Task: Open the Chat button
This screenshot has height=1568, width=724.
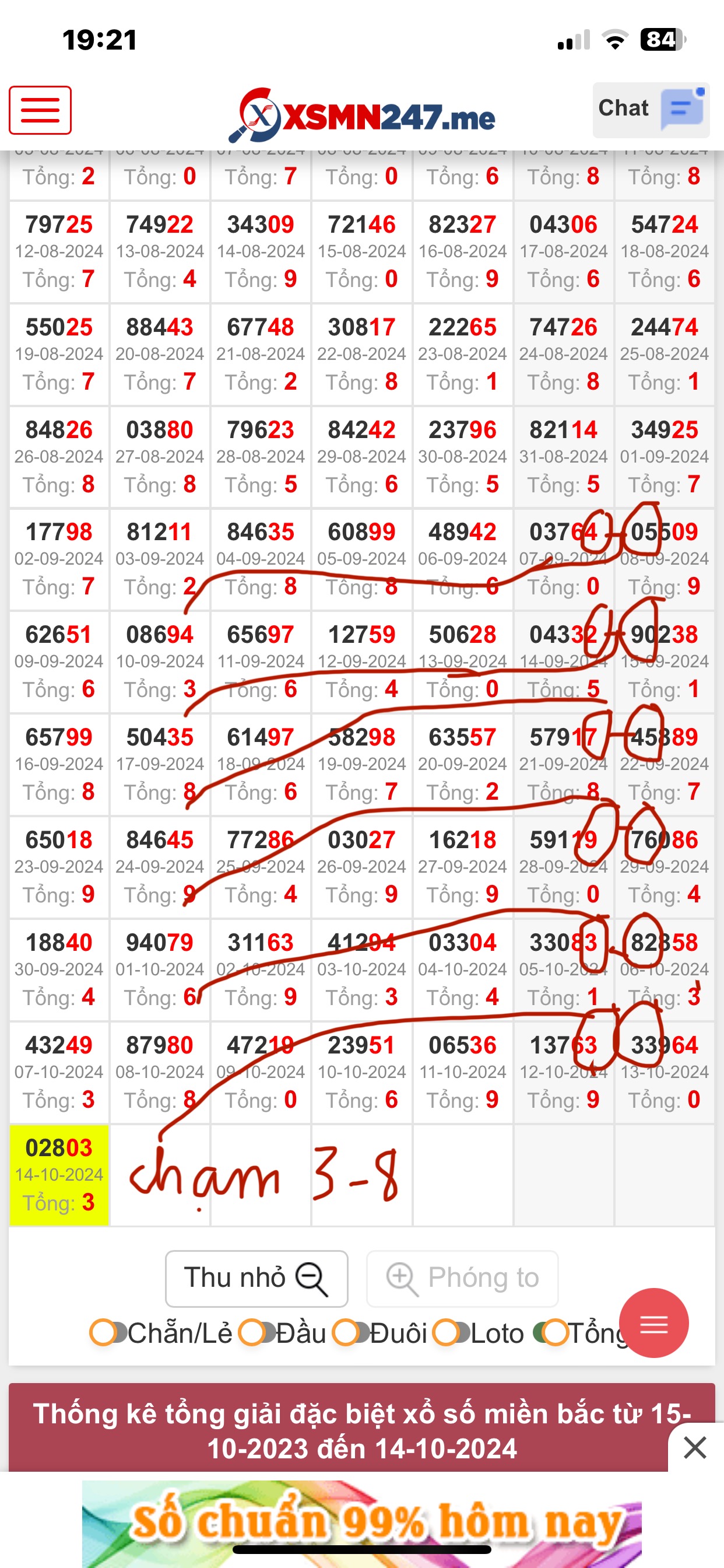Action: point(651,110)
